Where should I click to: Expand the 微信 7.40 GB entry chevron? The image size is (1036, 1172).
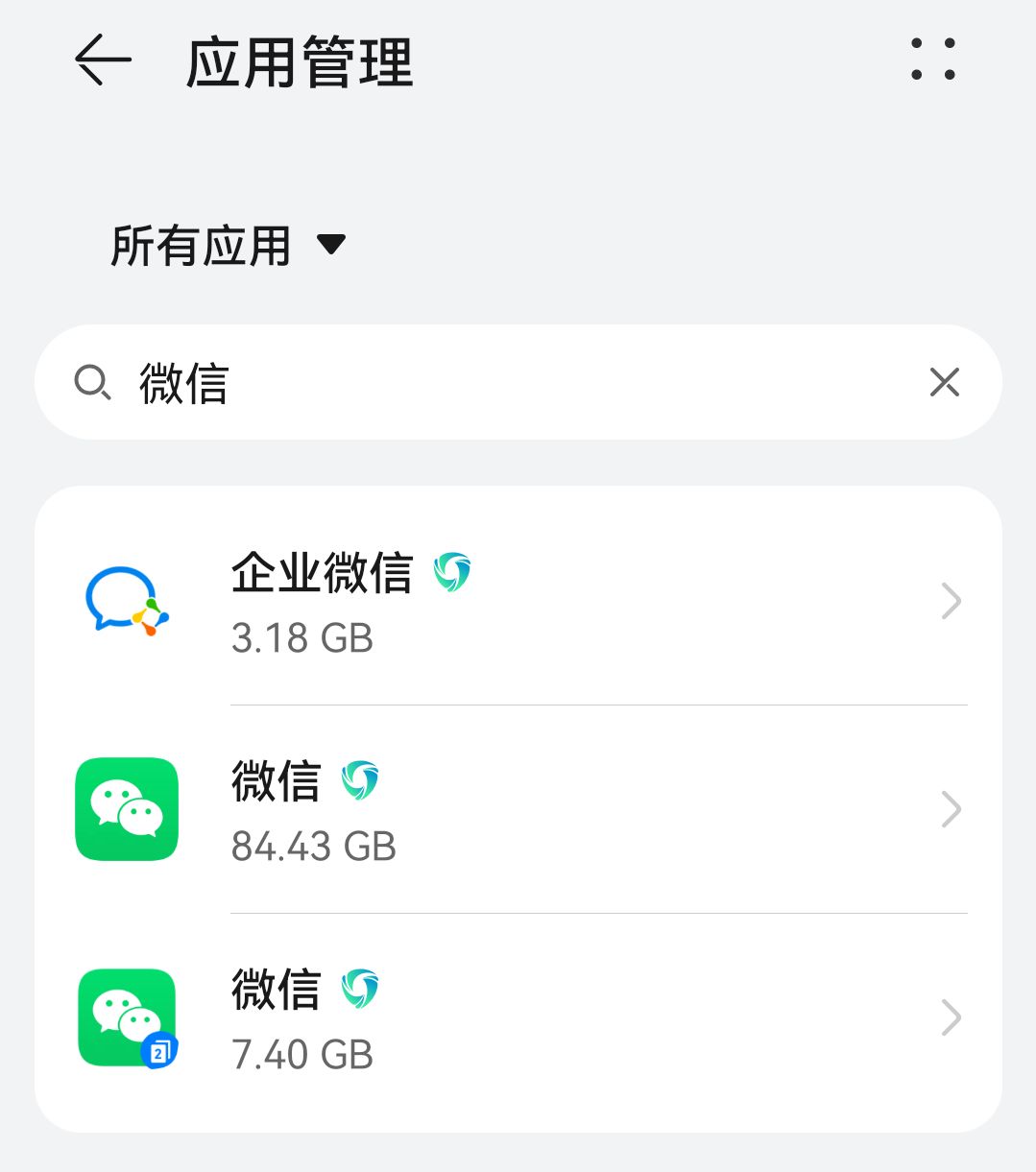click(x=951, y=1017)
